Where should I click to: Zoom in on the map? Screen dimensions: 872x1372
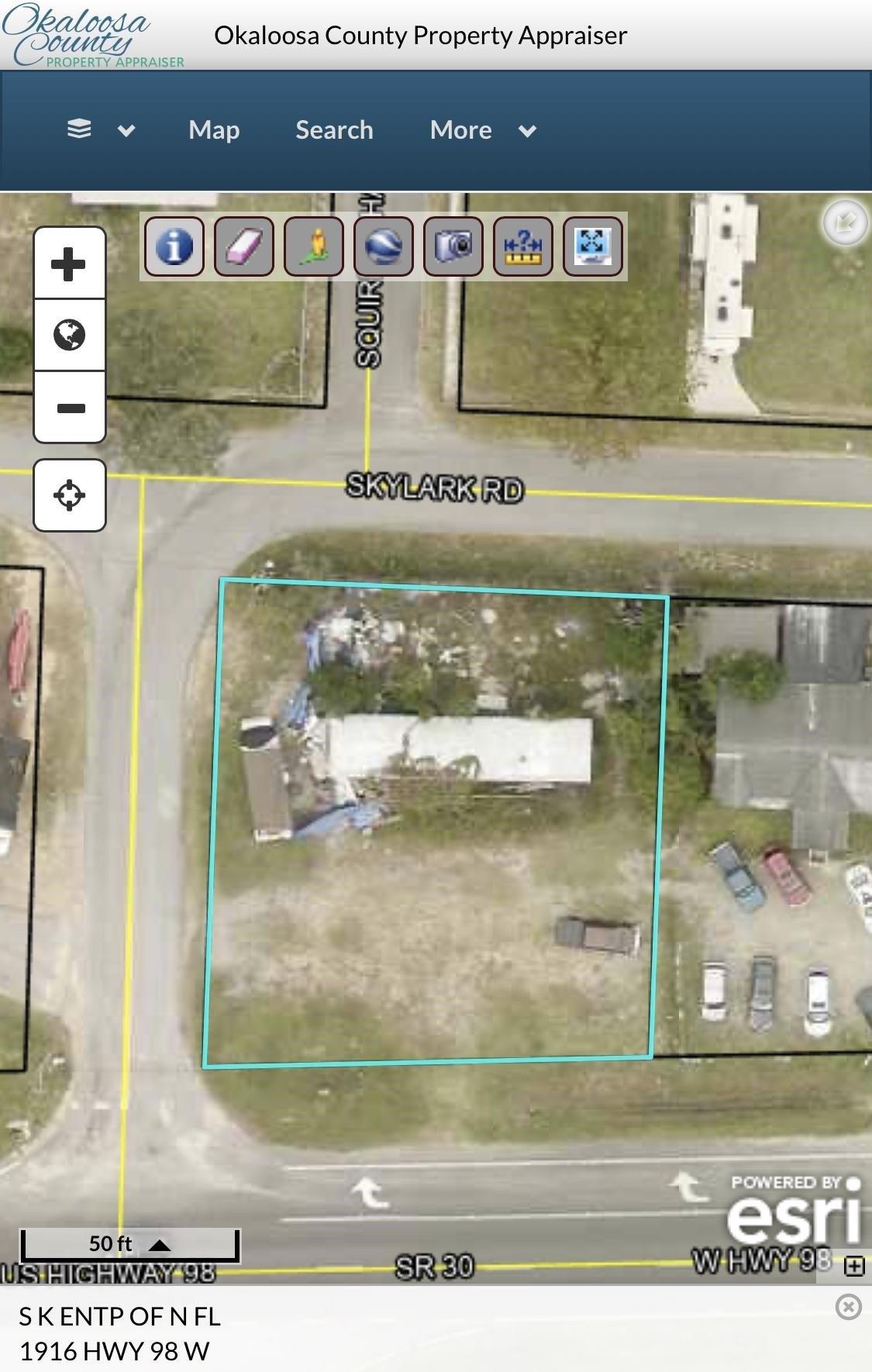(69, 264)
